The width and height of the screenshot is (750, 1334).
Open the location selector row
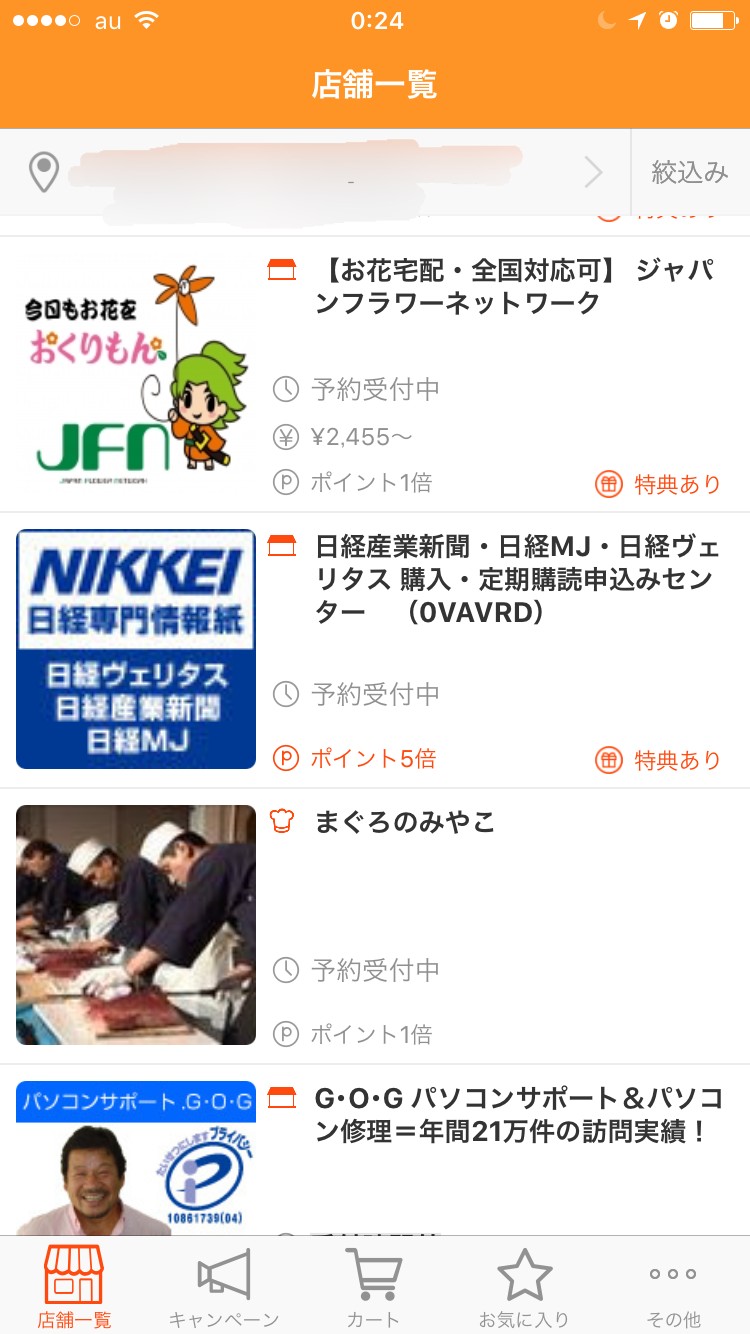coord(315,172)
